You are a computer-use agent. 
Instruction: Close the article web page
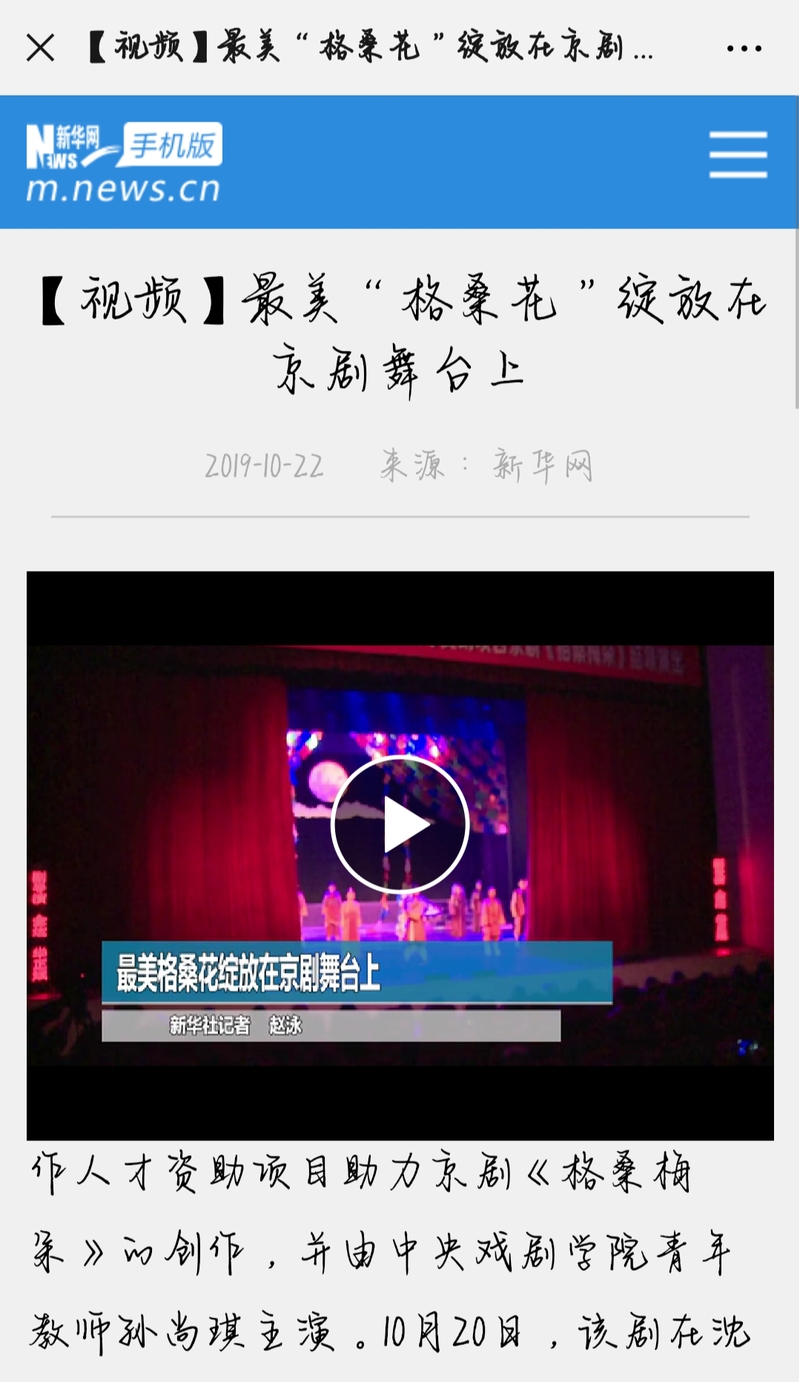point(40,47)
